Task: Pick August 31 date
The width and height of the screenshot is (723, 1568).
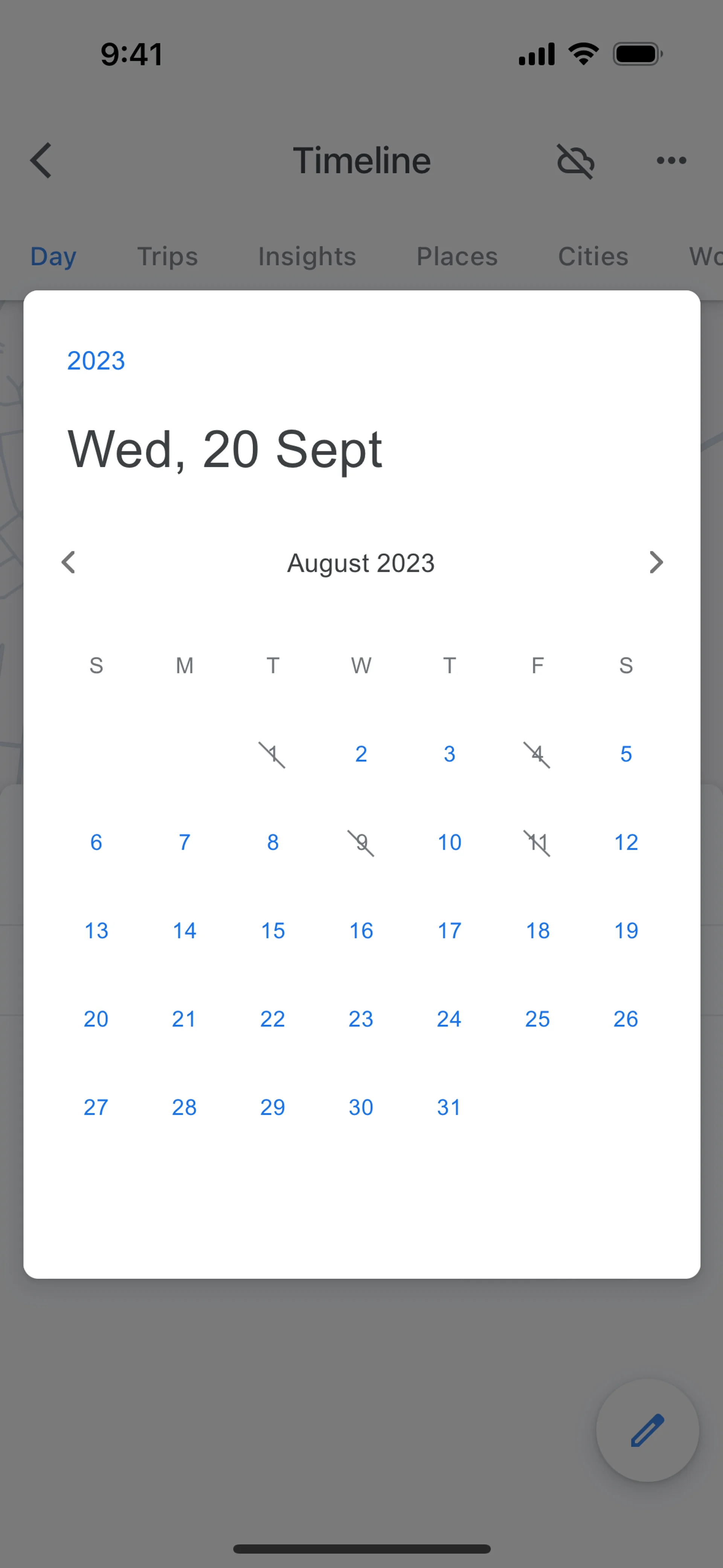Action: tap(449, 1107)
